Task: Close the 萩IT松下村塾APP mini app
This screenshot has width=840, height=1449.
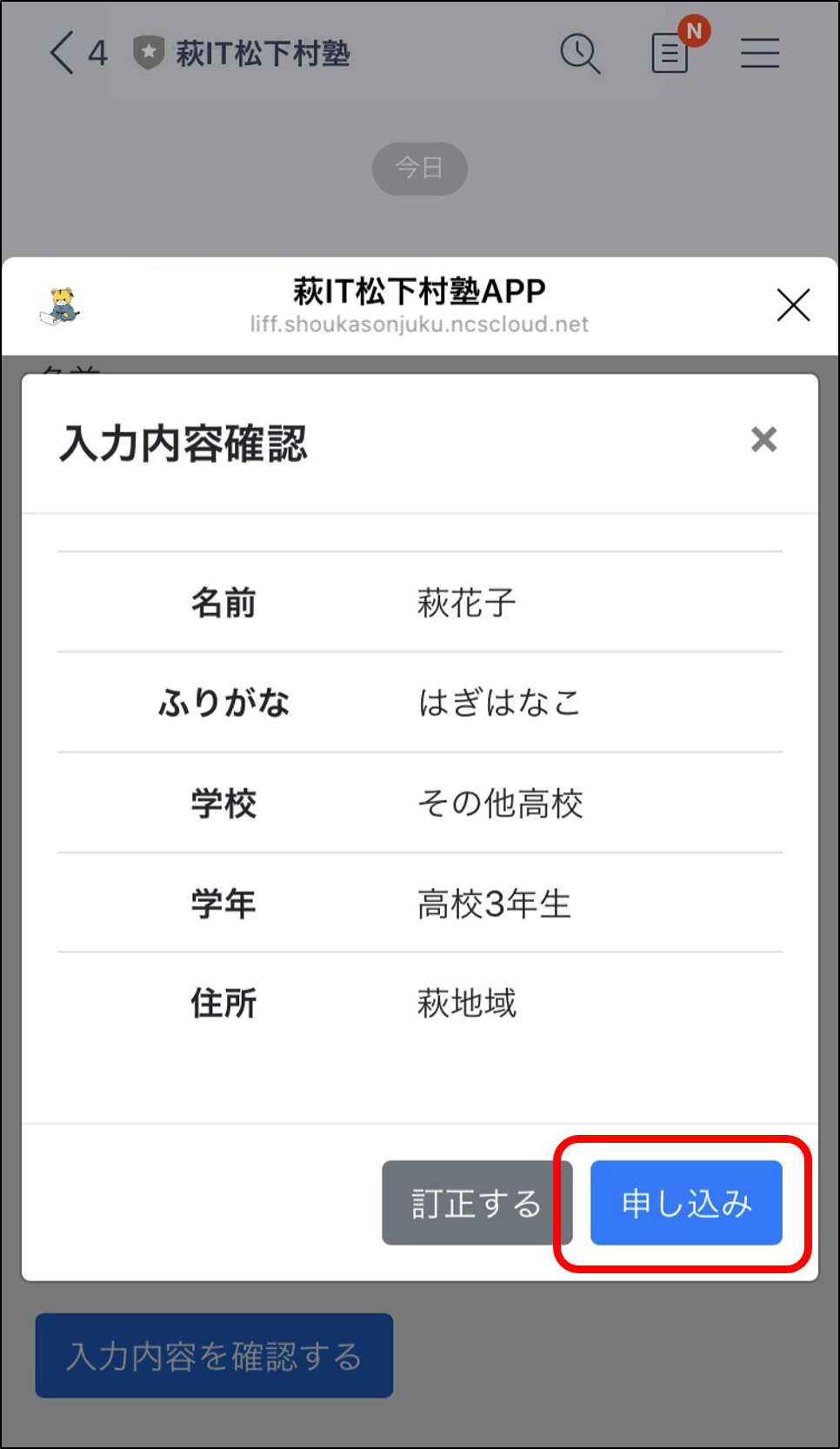Action: click(793, 305)
